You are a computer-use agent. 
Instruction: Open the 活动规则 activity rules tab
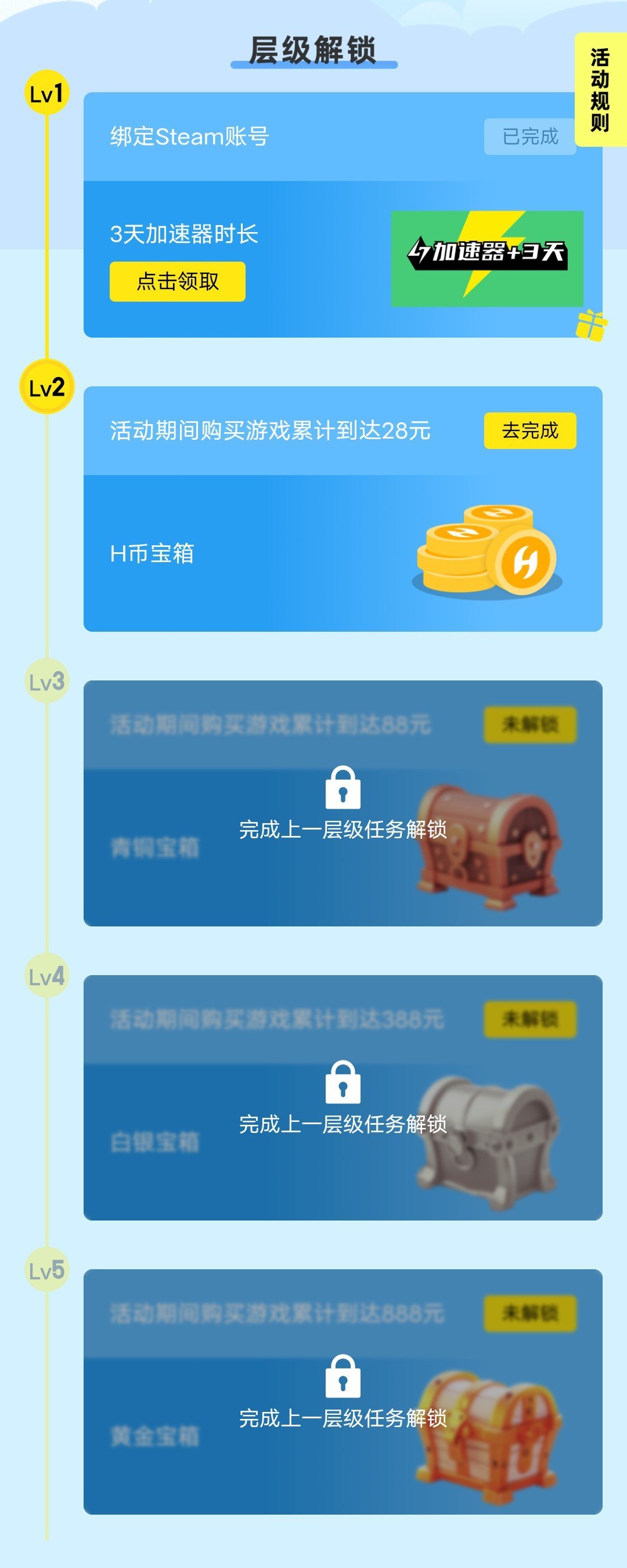point(600,89)
